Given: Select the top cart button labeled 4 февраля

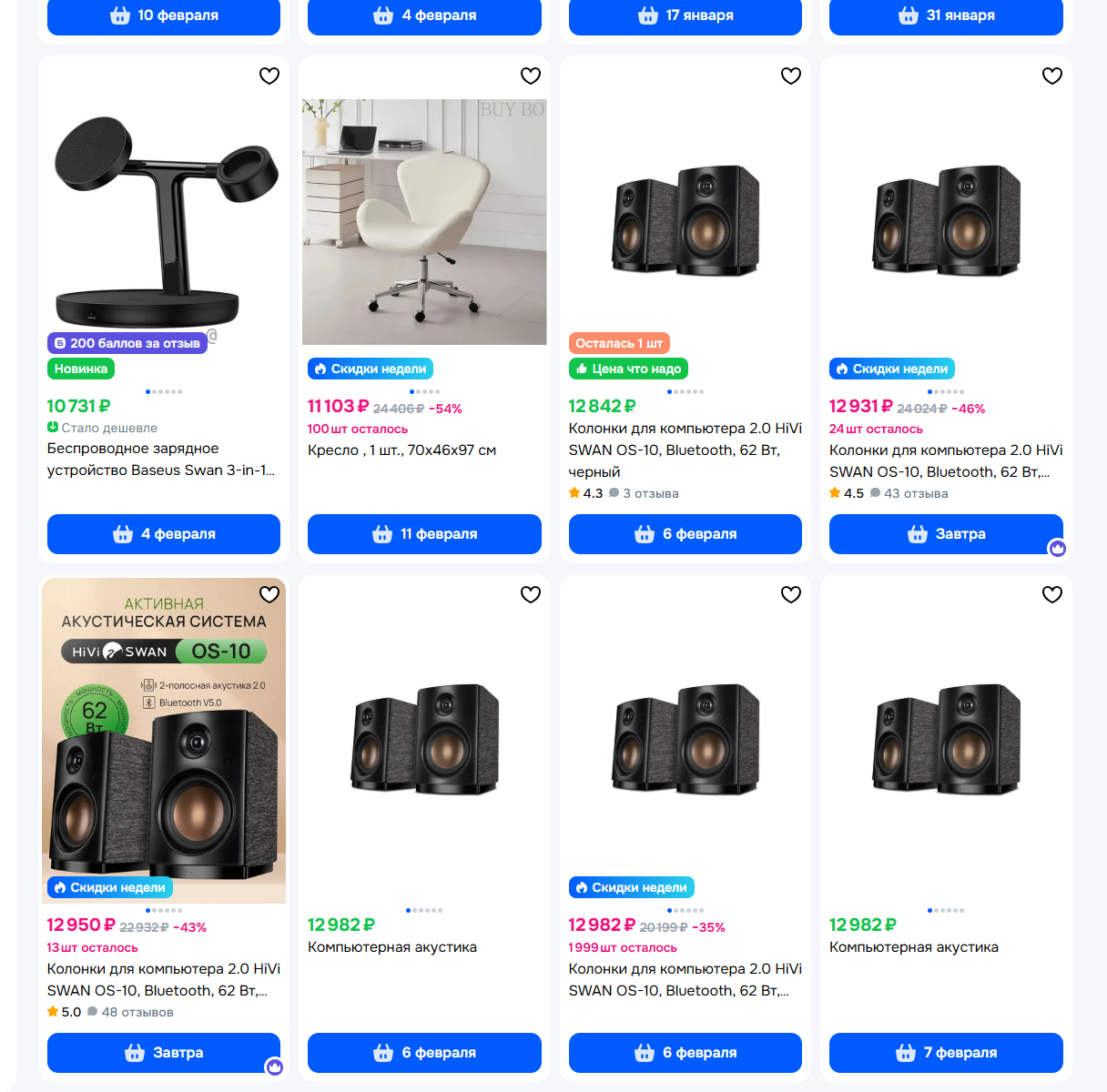Looking at the screenshot, I should click(x=424, y=16).
